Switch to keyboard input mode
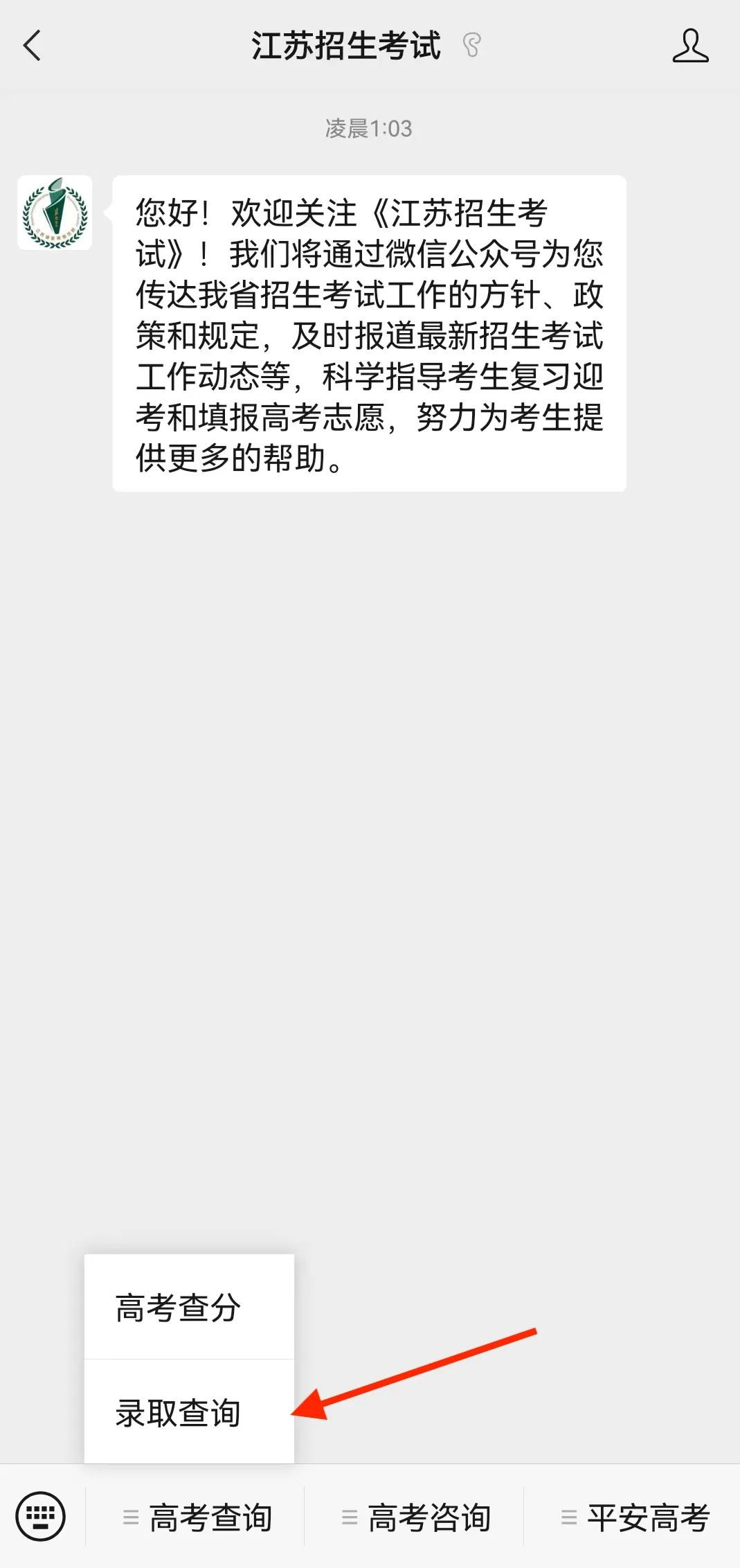740x1568 pixels. [x=41, y=1517]
